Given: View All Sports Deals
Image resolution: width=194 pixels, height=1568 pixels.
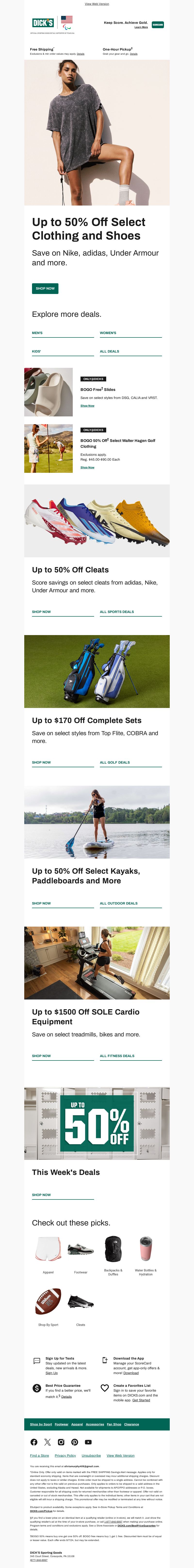Looking at the screenshot, I should click(117, 612).
